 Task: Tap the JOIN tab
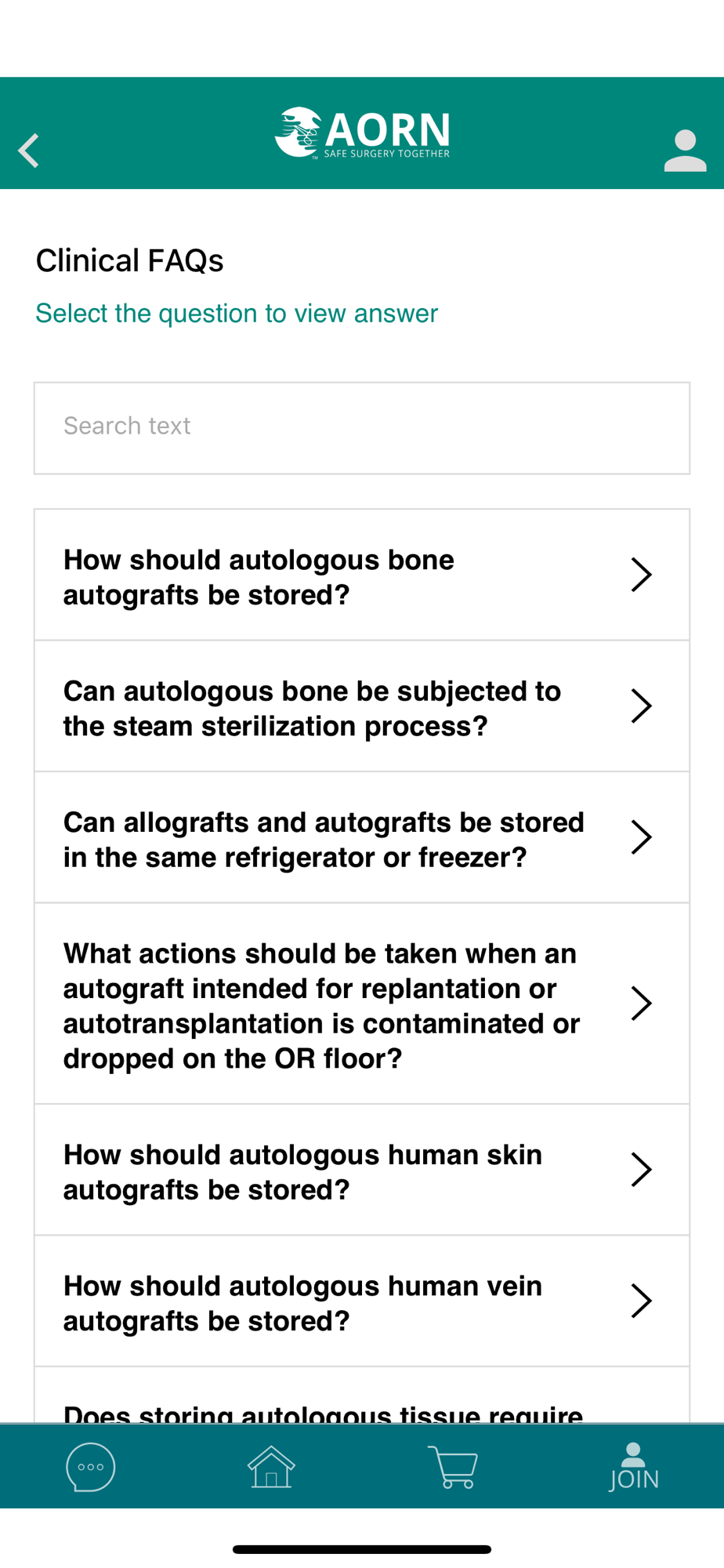point(633,1467)
